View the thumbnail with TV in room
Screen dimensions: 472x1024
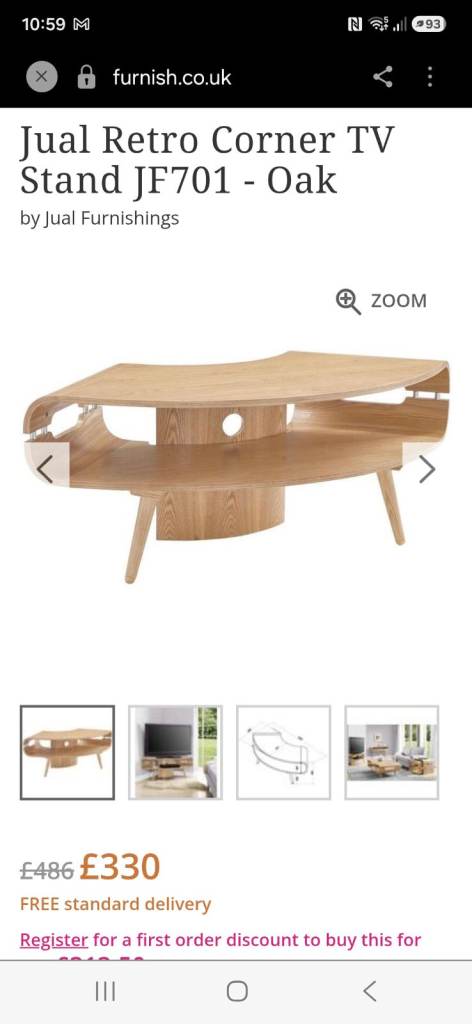pos(176,752)
